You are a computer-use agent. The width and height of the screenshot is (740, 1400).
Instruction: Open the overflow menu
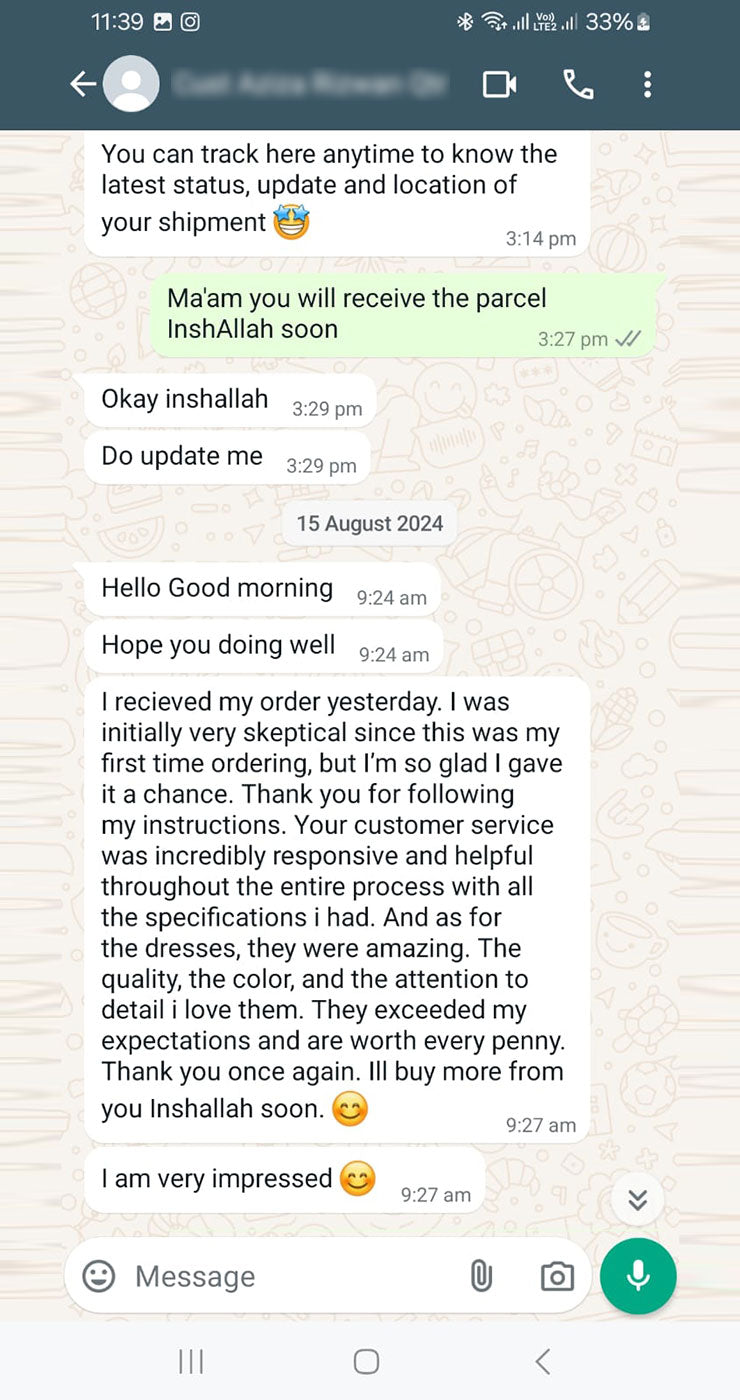[x=647, y=85]
